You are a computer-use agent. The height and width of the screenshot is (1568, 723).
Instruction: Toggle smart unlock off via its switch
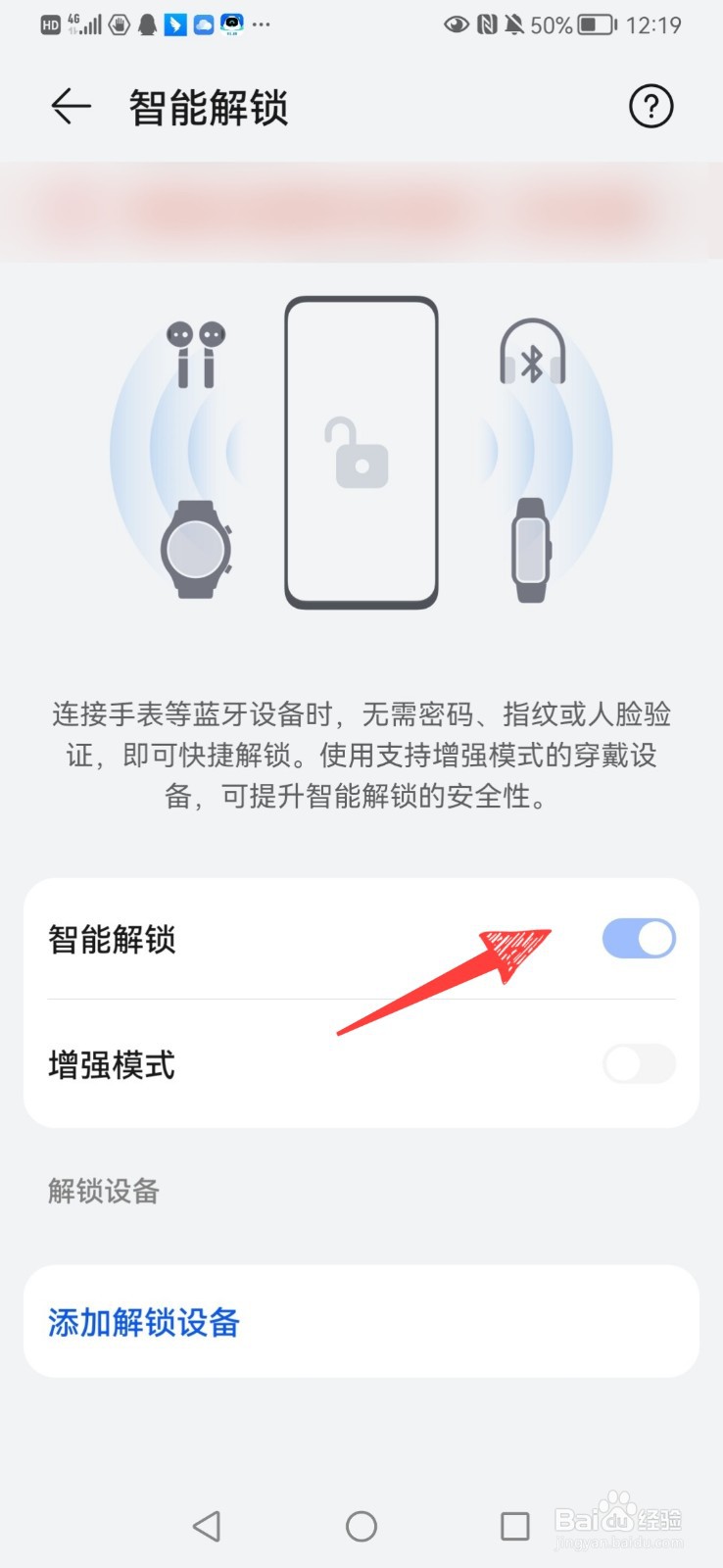point(638,938)
